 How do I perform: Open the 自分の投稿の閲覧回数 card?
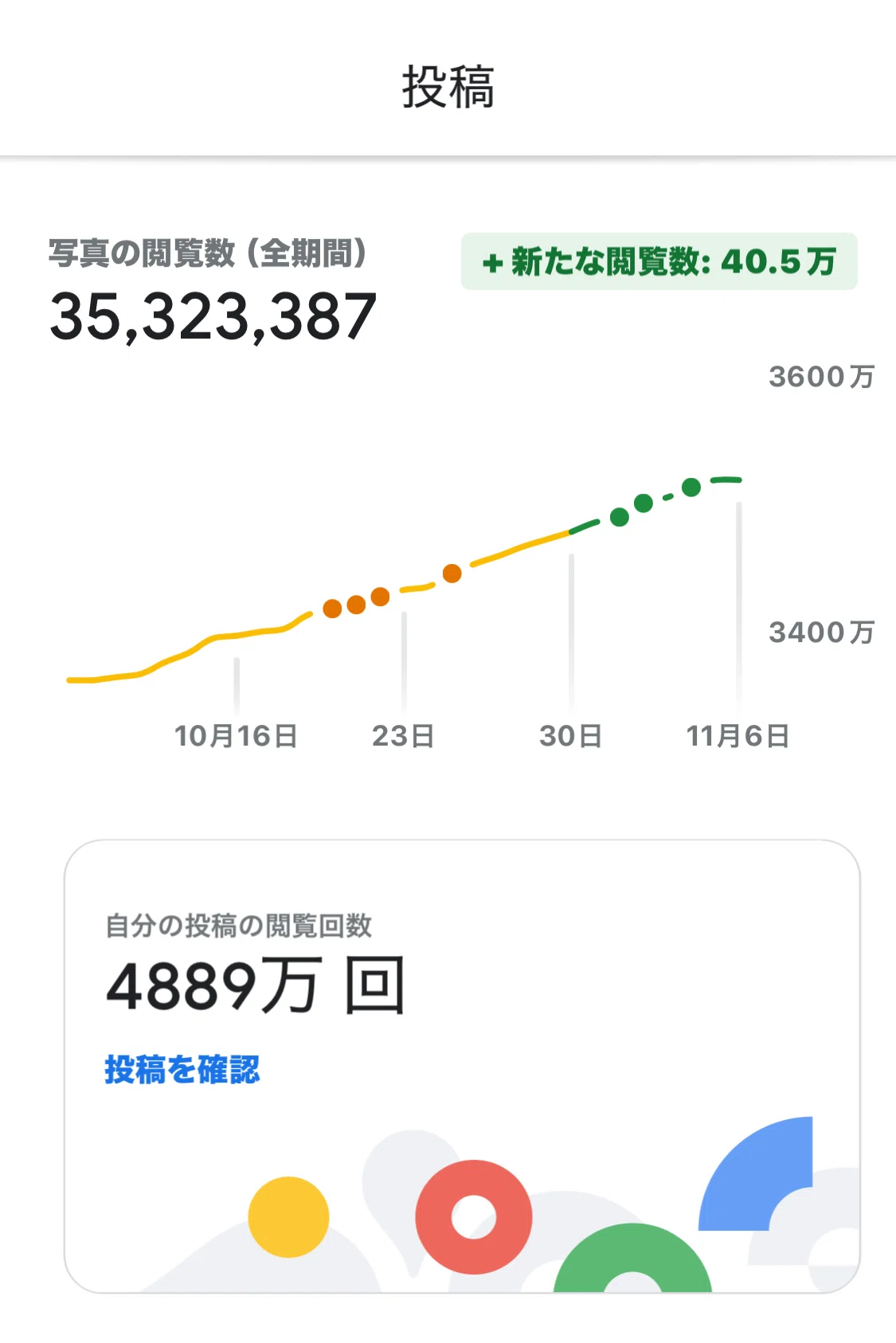(x=462, y=1066)
